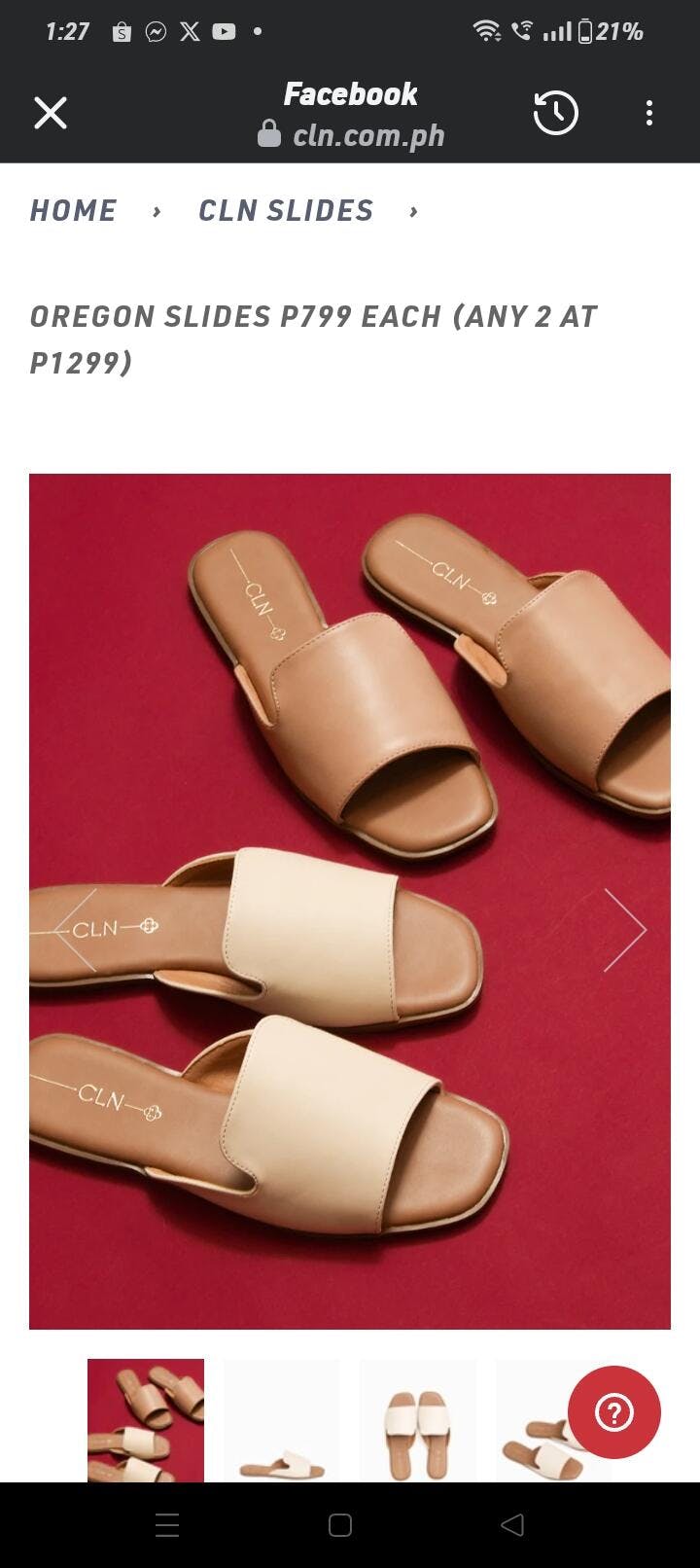
Task: Close the in-app browser
Action: [51, 113]
